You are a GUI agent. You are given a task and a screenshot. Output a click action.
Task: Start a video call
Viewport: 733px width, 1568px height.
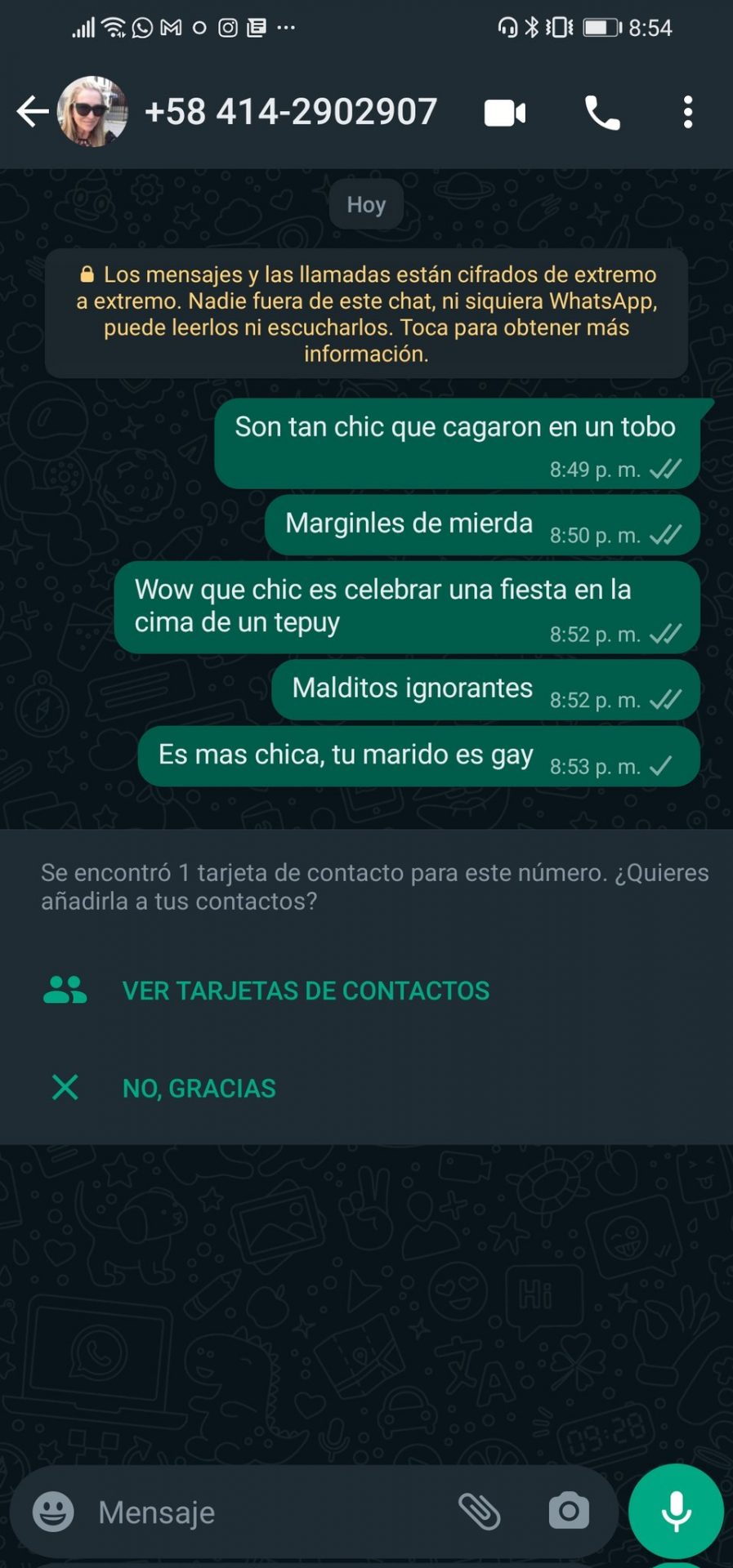(505, 113)
